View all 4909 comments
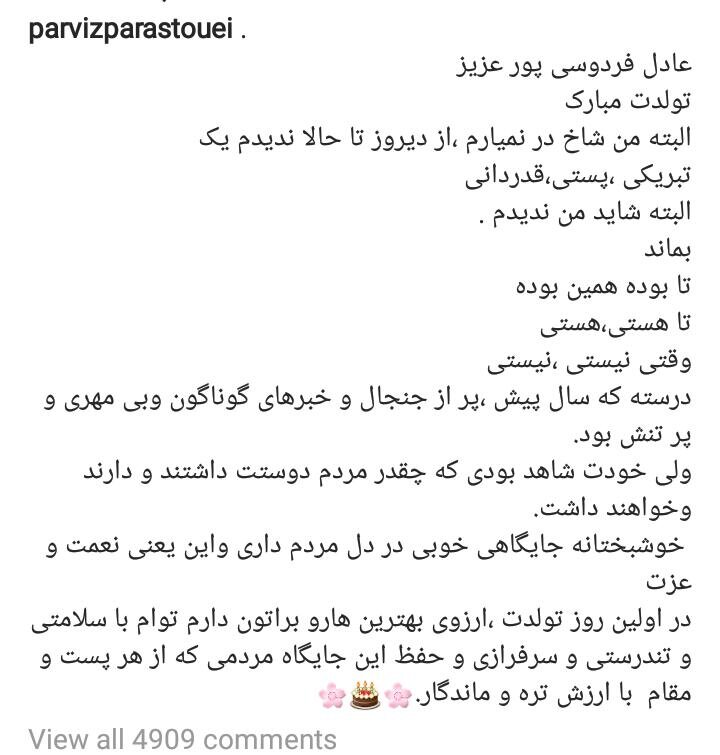This screenshot has height=755, width=720. (x=182, y=739)
